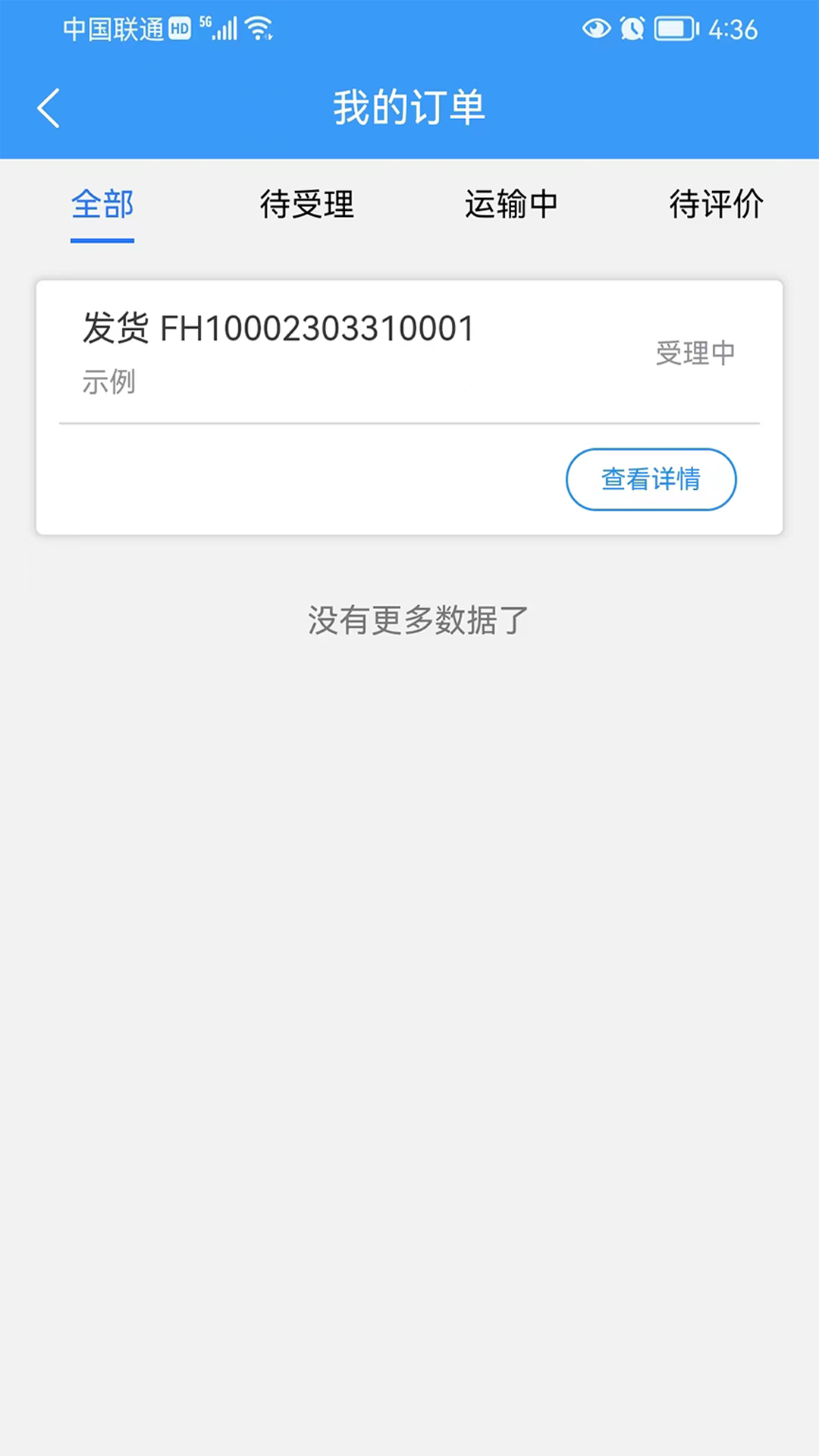Select the 全部 tab
The width and height of the screenshot is (819, 1456).
[102, 205]
